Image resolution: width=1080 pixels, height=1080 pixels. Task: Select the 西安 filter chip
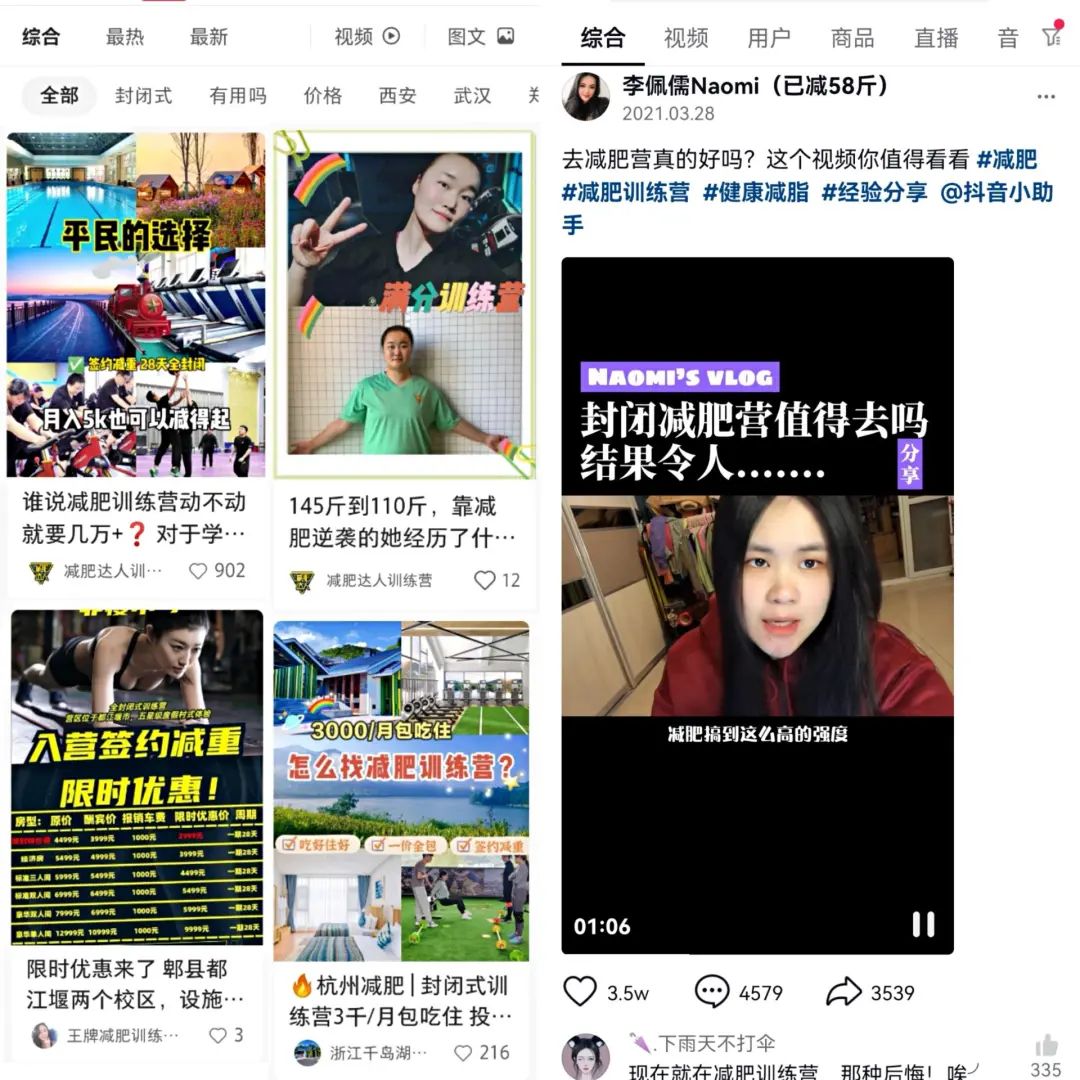[x=398, y=96]
